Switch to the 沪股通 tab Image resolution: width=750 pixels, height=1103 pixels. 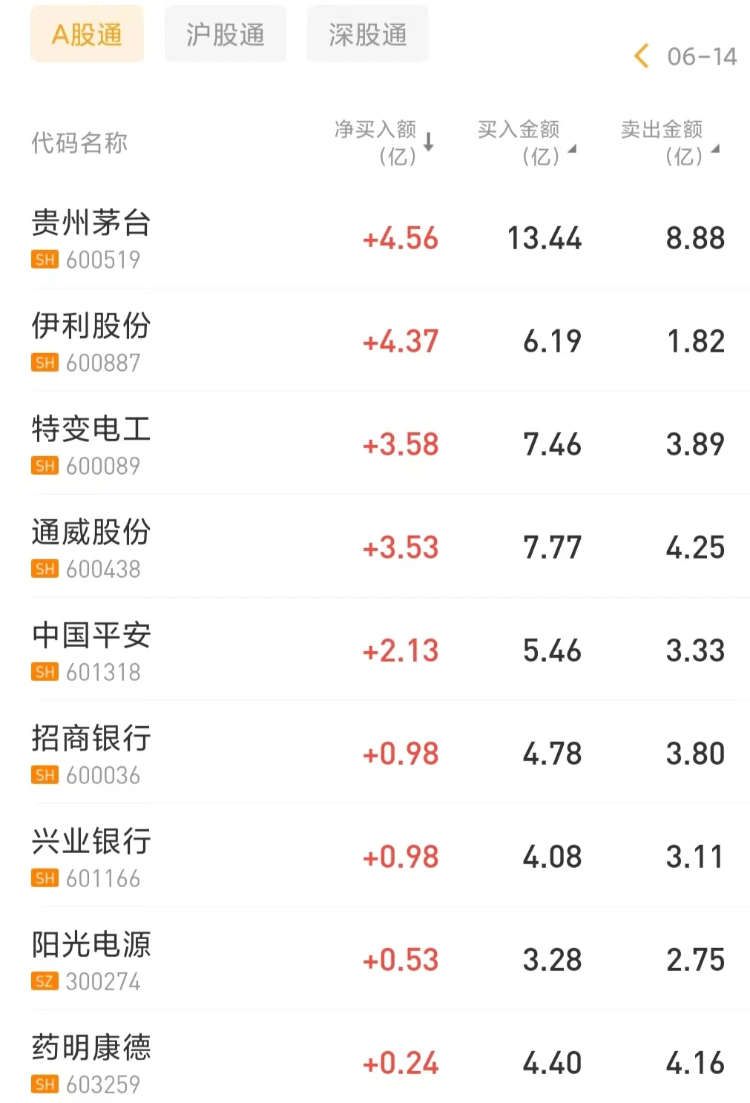tap(225, 35)
